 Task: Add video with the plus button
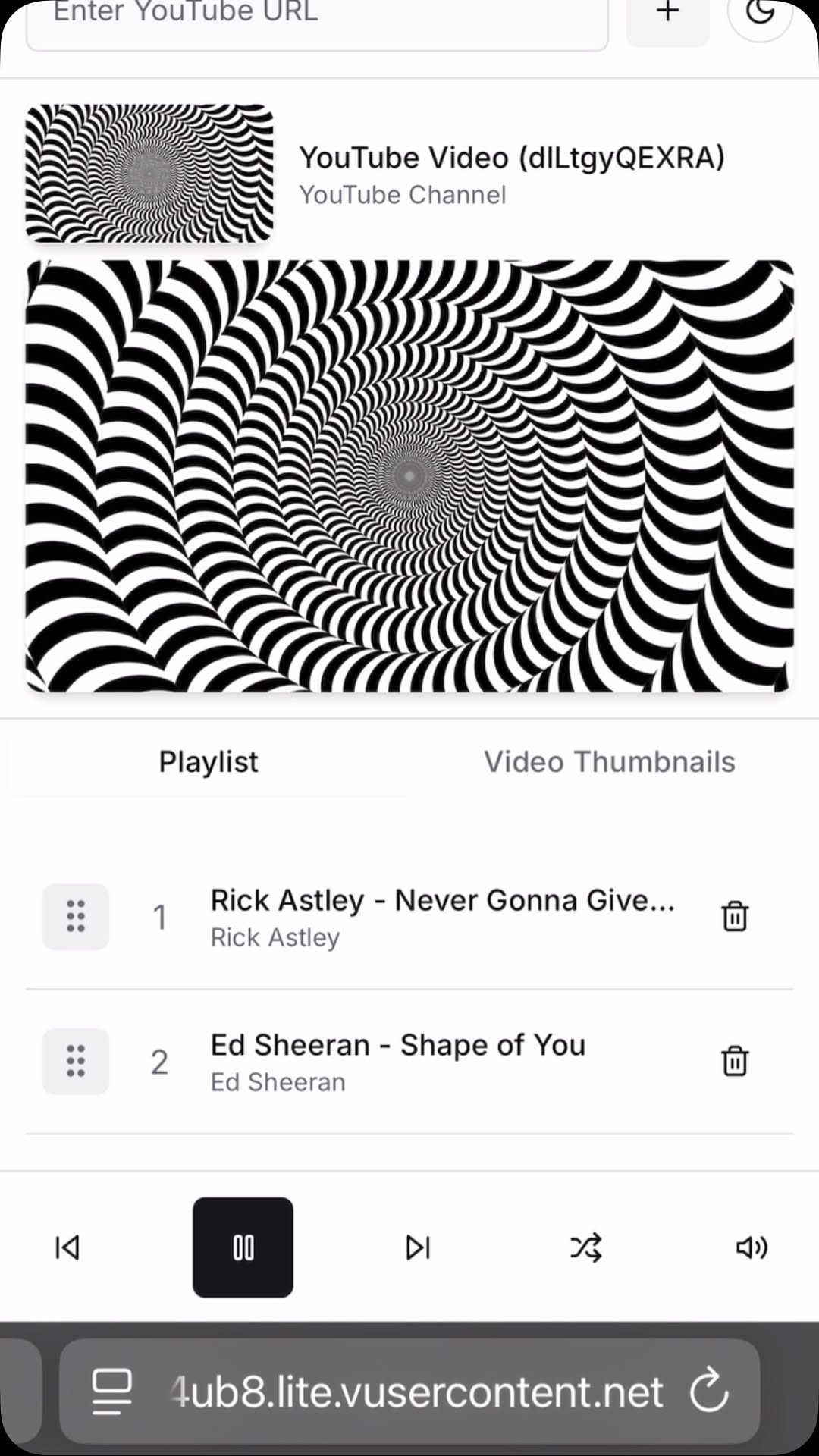(x=667, y=14)
